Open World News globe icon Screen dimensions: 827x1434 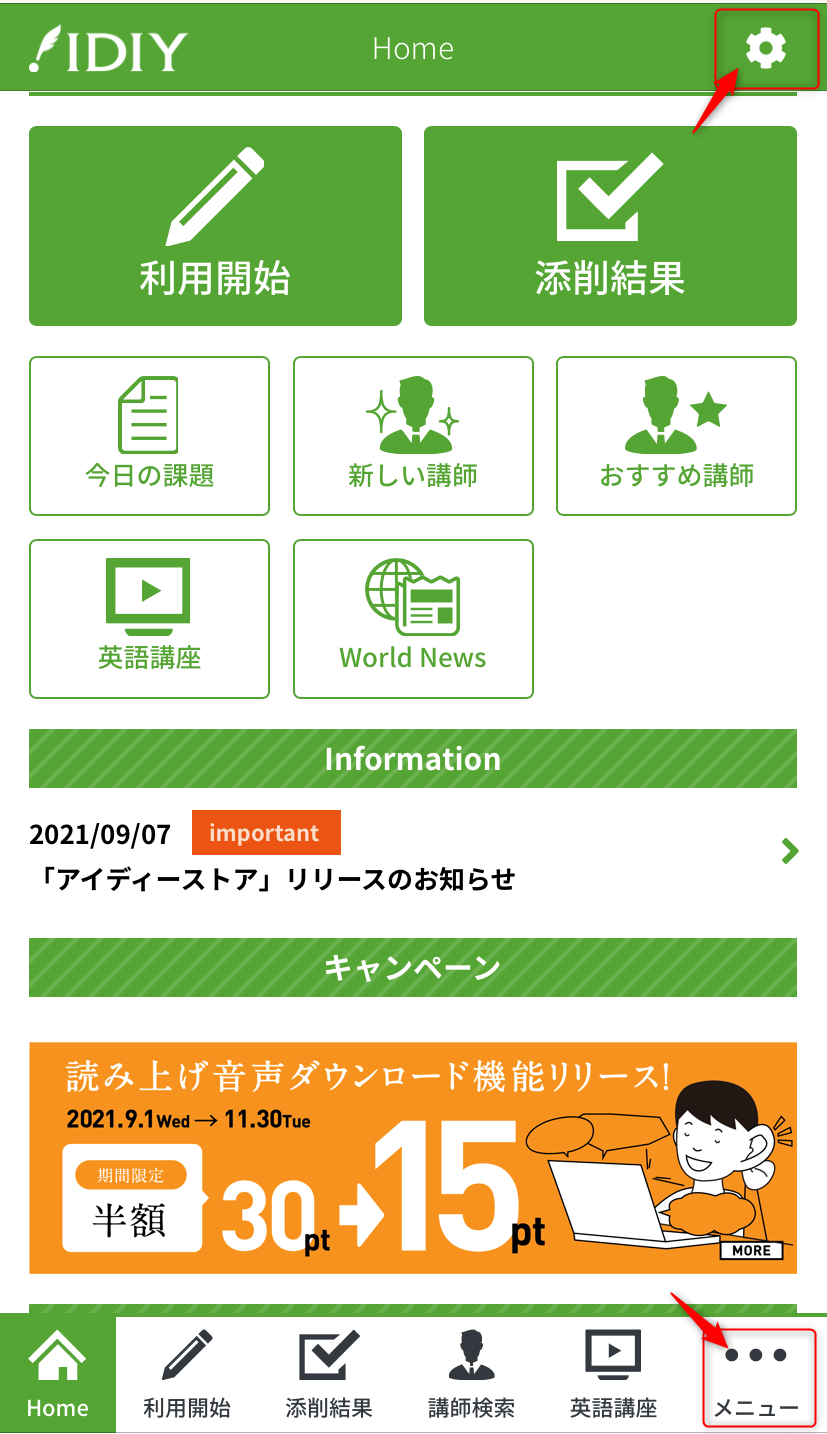[x=412, y=618]
